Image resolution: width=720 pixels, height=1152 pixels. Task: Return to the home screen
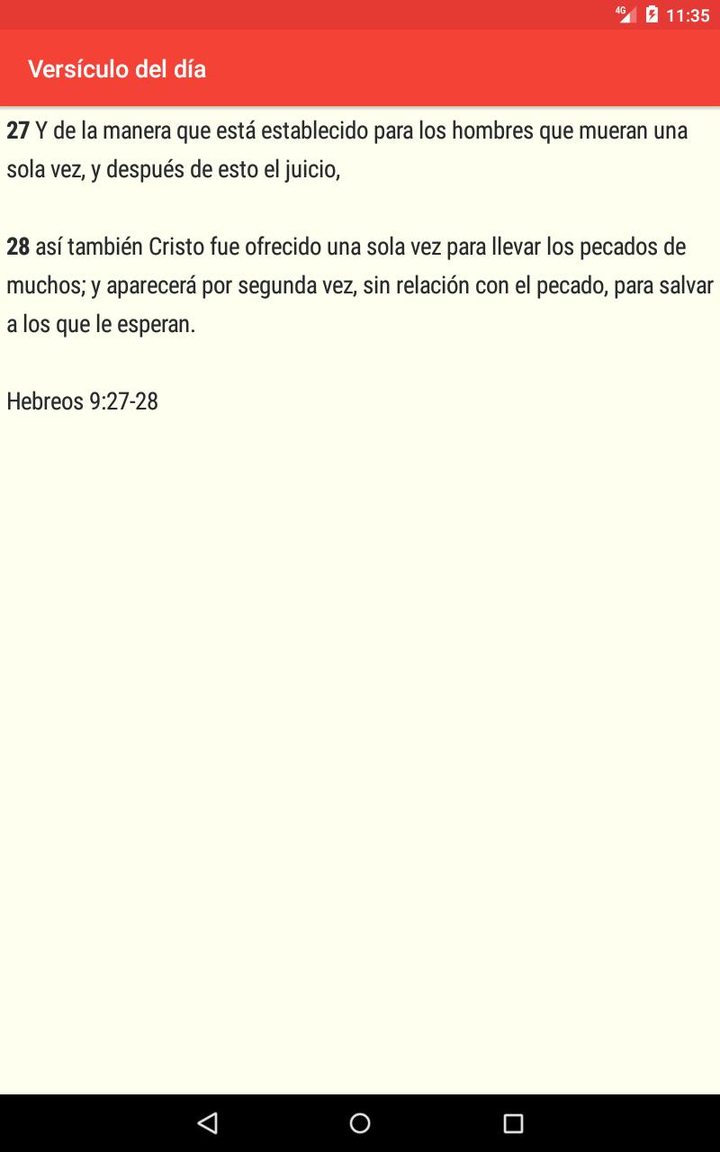click(360, 1123)
